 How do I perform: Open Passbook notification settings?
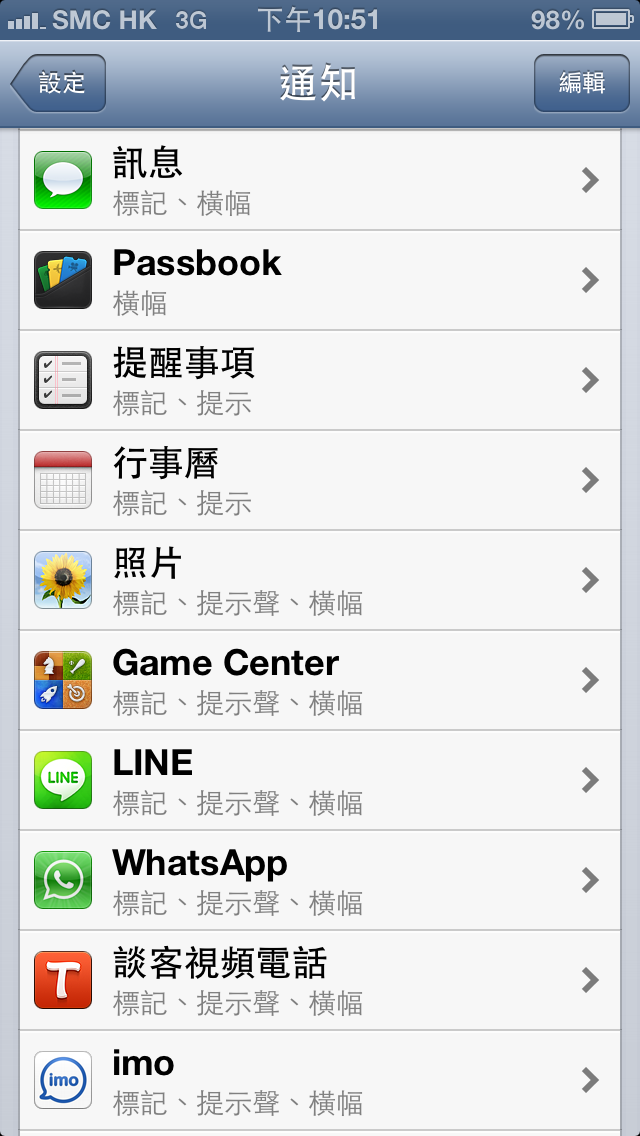pyautogui.click(x=320, y=281)
